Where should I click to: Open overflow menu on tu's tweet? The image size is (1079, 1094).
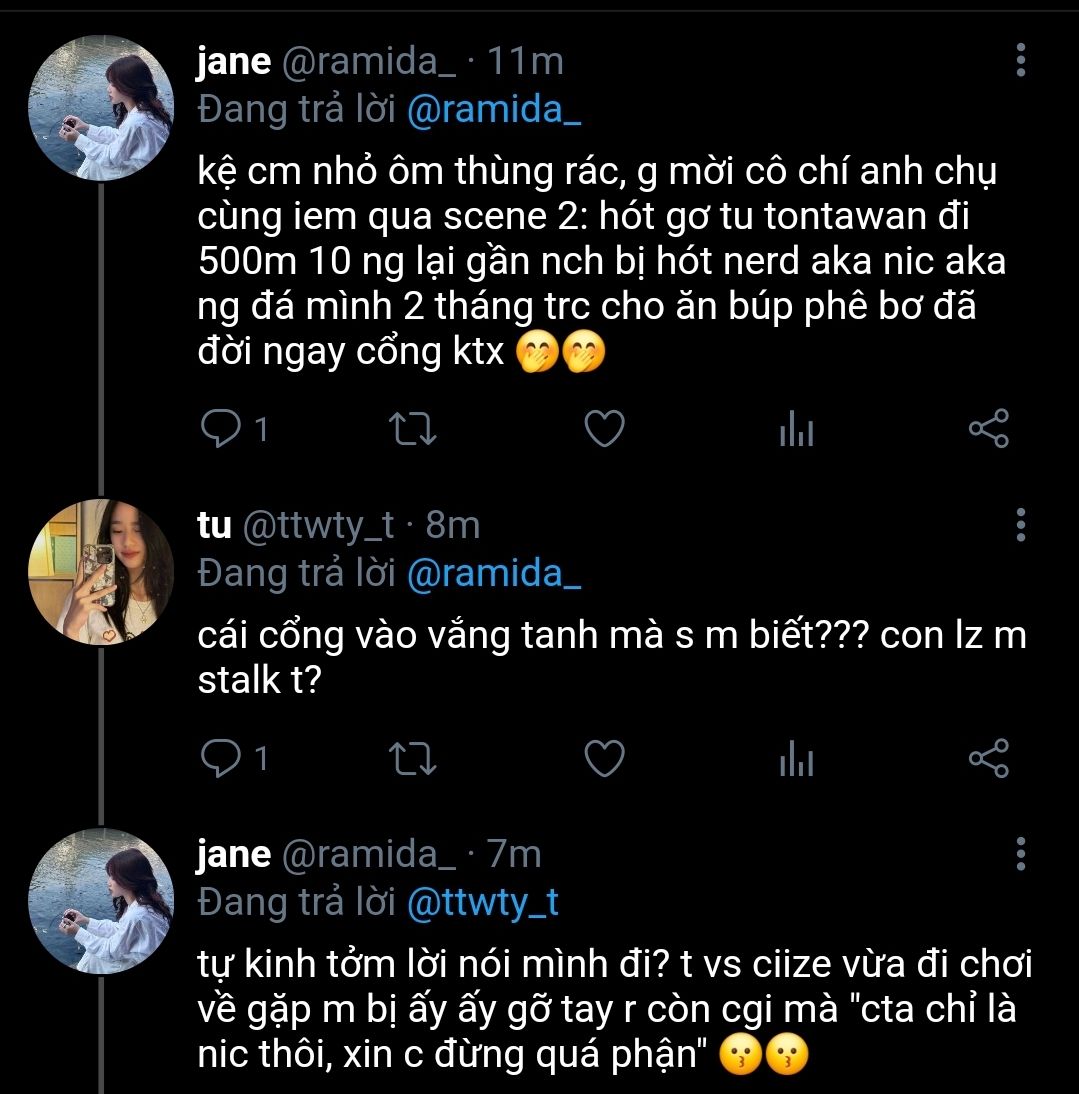(1020, 524)
